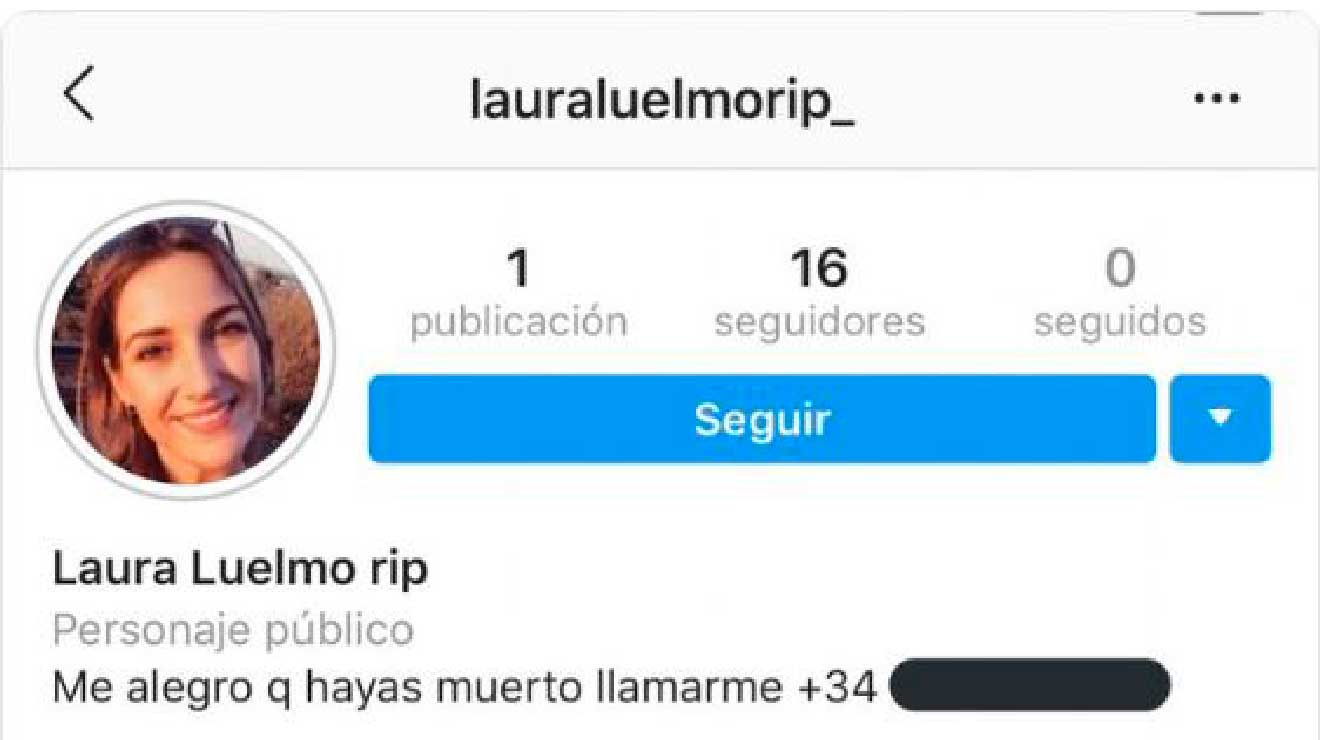Expand the suggested accounts dropdown arrow
The image size is (1320, 740).
click(1220, 419)
